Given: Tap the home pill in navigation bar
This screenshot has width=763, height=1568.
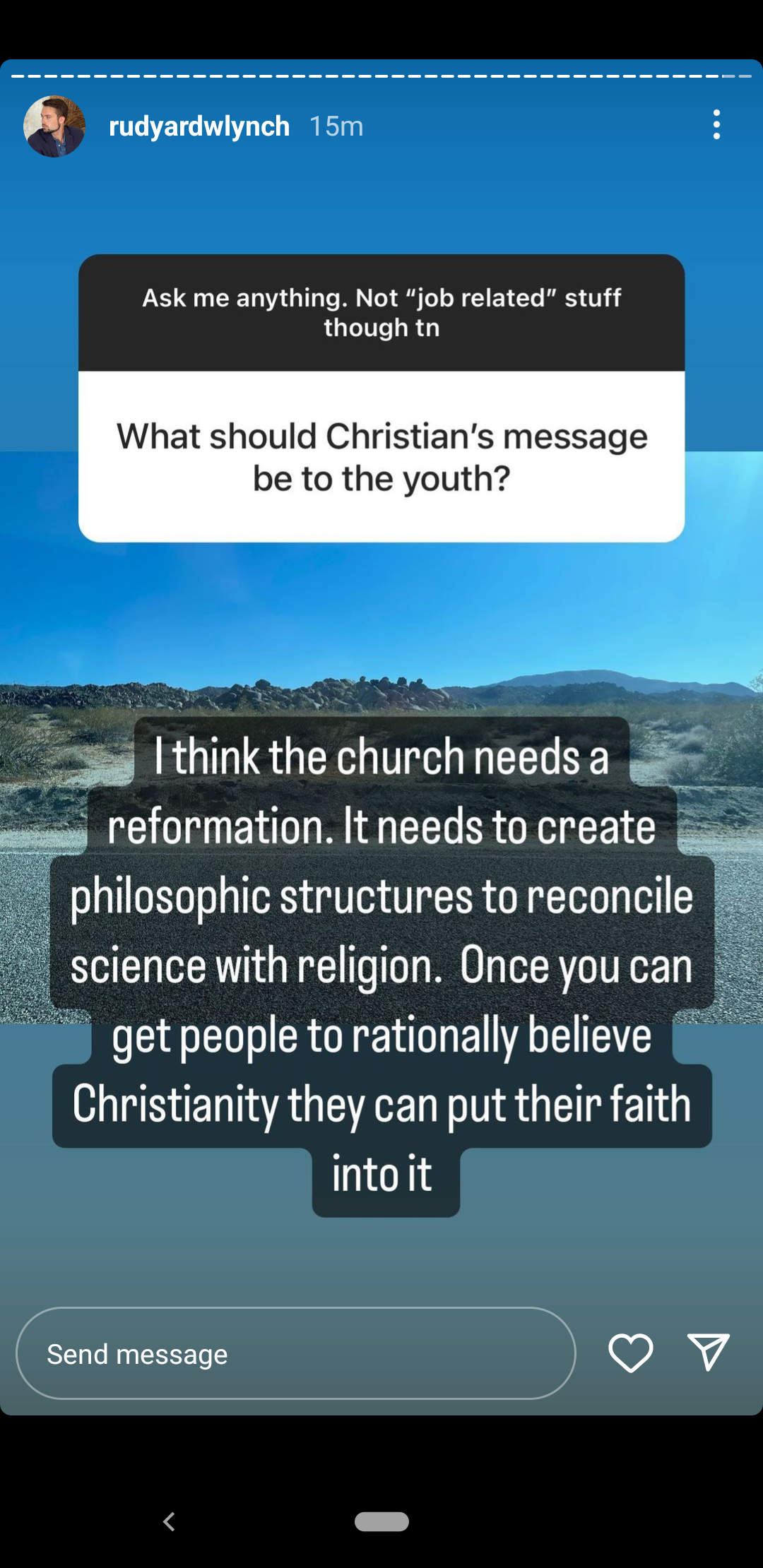Looking at the screenshot, I should point(381,1521).
